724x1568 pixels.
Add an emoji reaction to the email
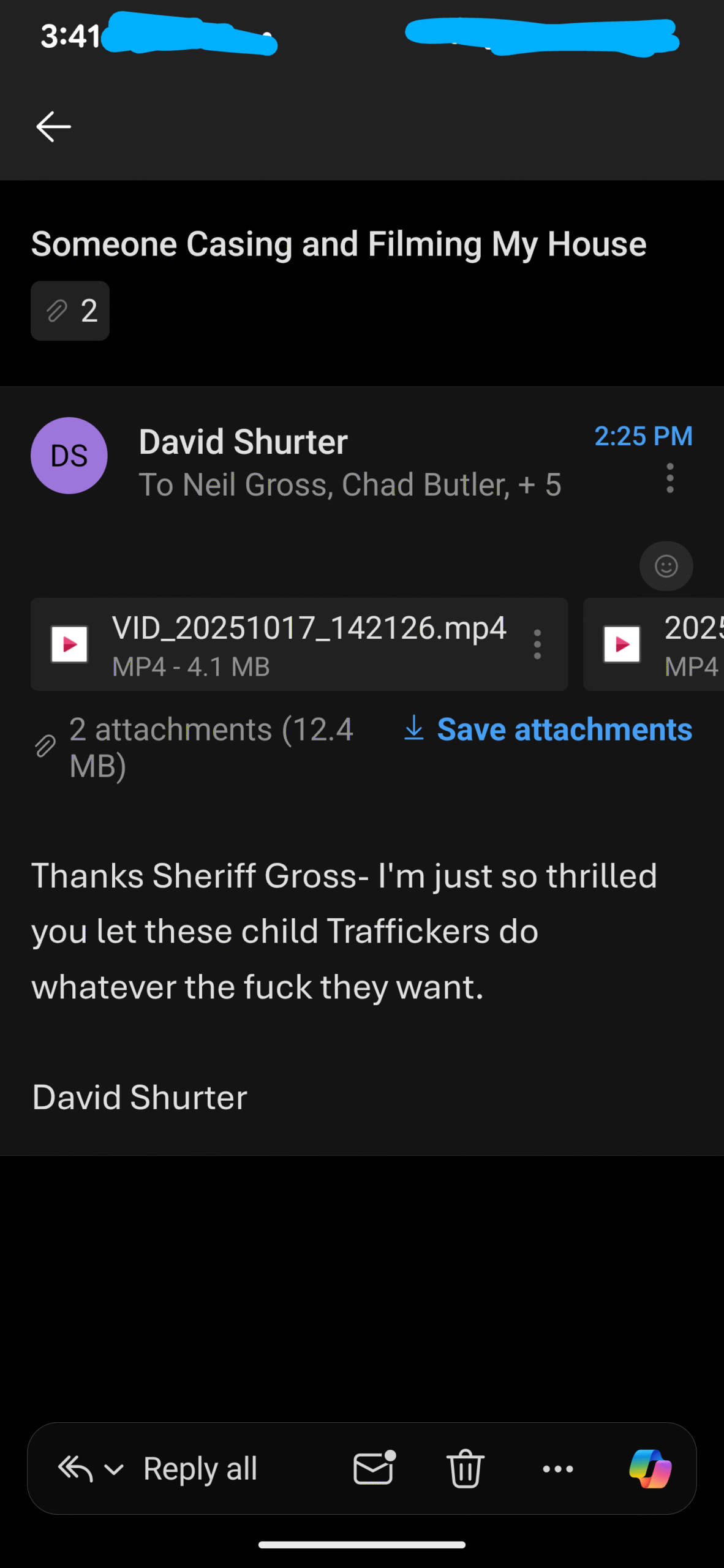[666, 566]
